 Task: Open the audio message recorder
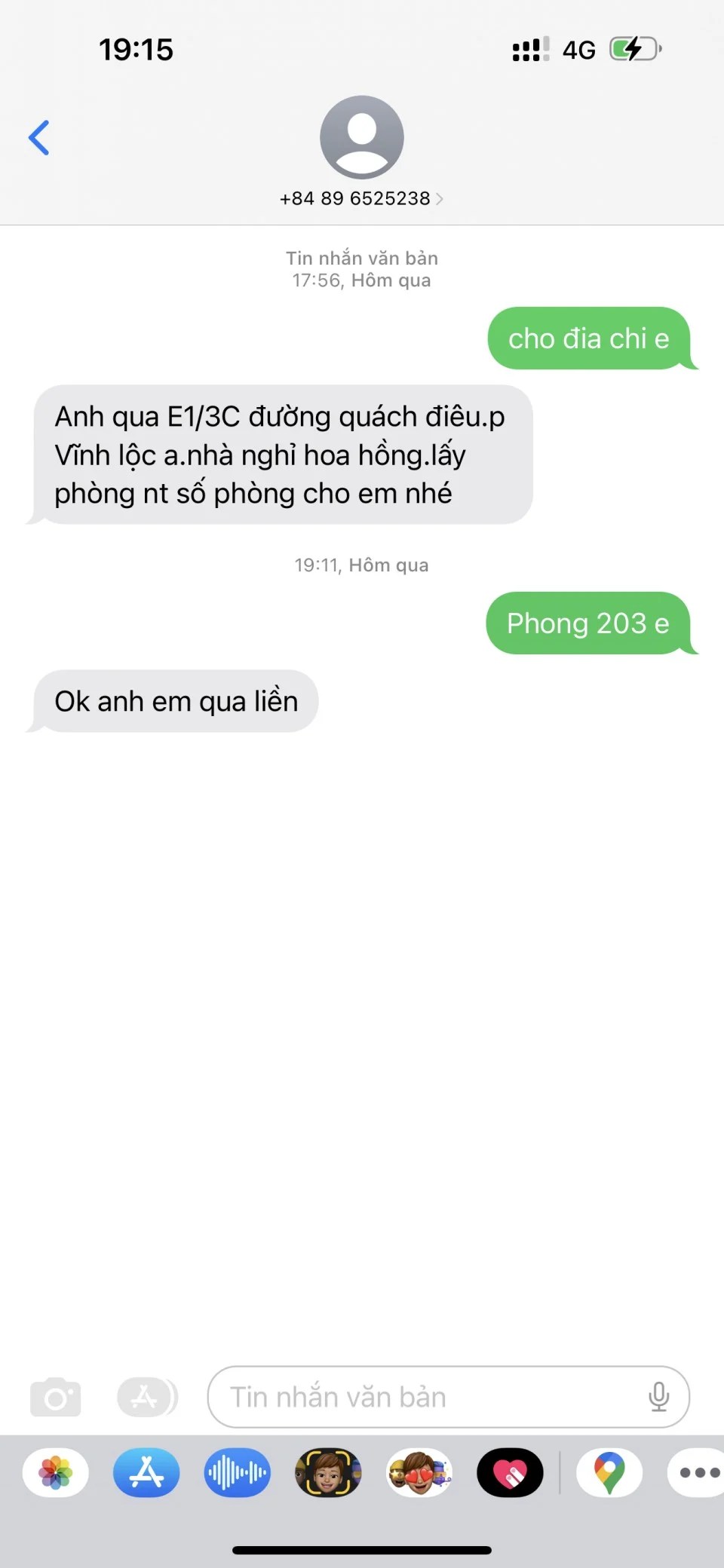[x=237, y=1472]
